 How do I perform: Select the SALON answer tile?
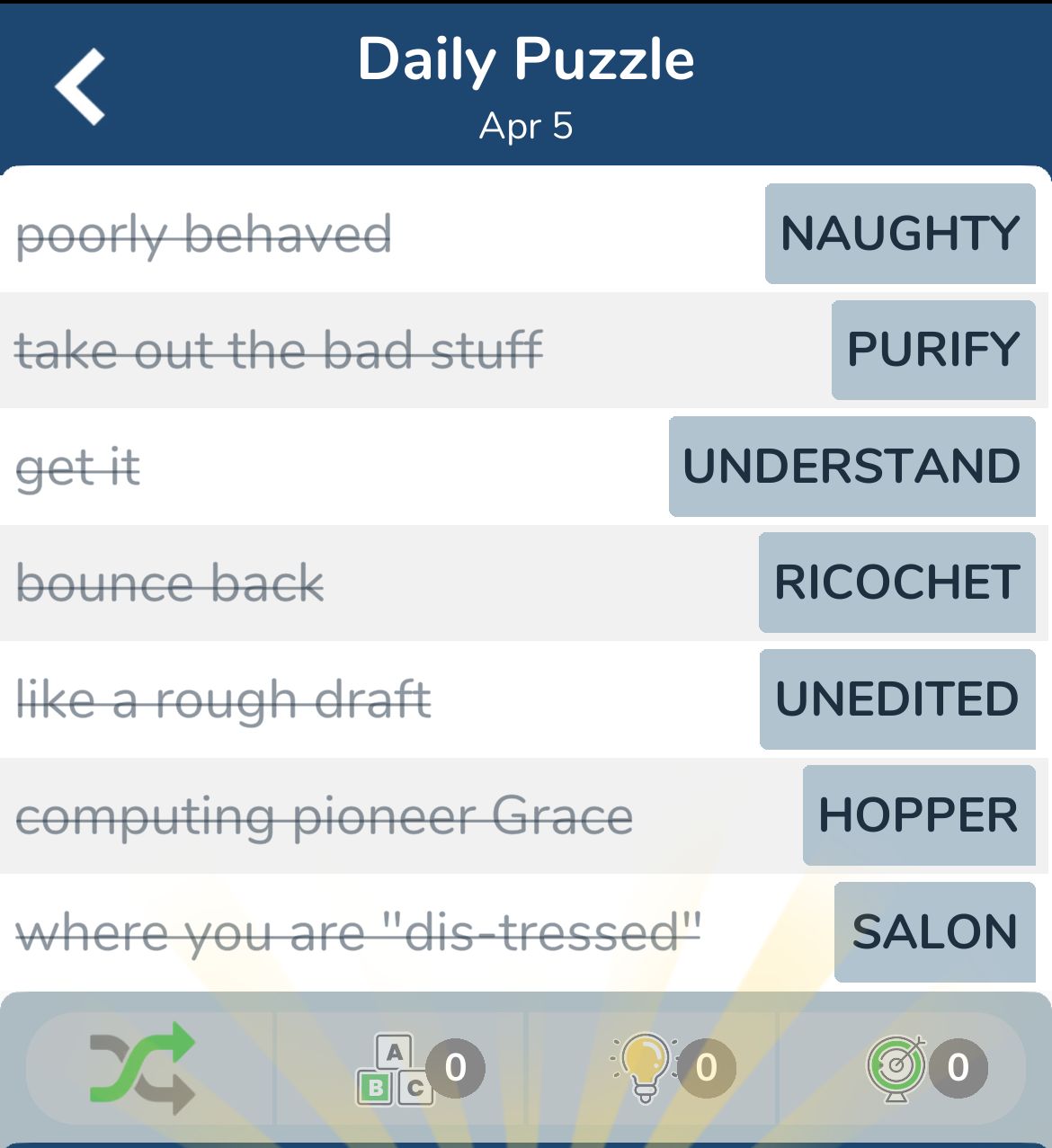click(935, 932)
